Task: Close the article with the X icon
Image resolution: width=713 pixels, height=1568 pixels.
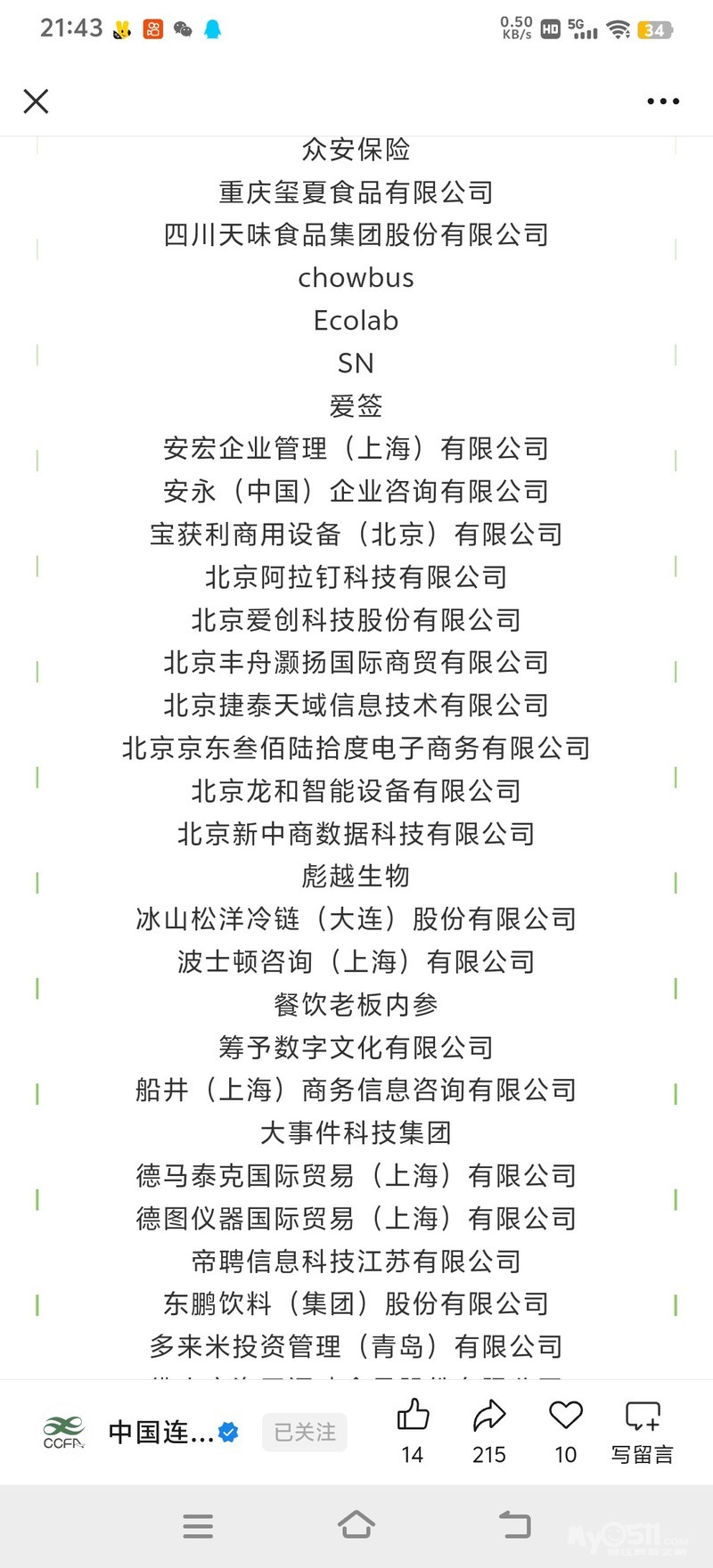Action: [36, 102]
